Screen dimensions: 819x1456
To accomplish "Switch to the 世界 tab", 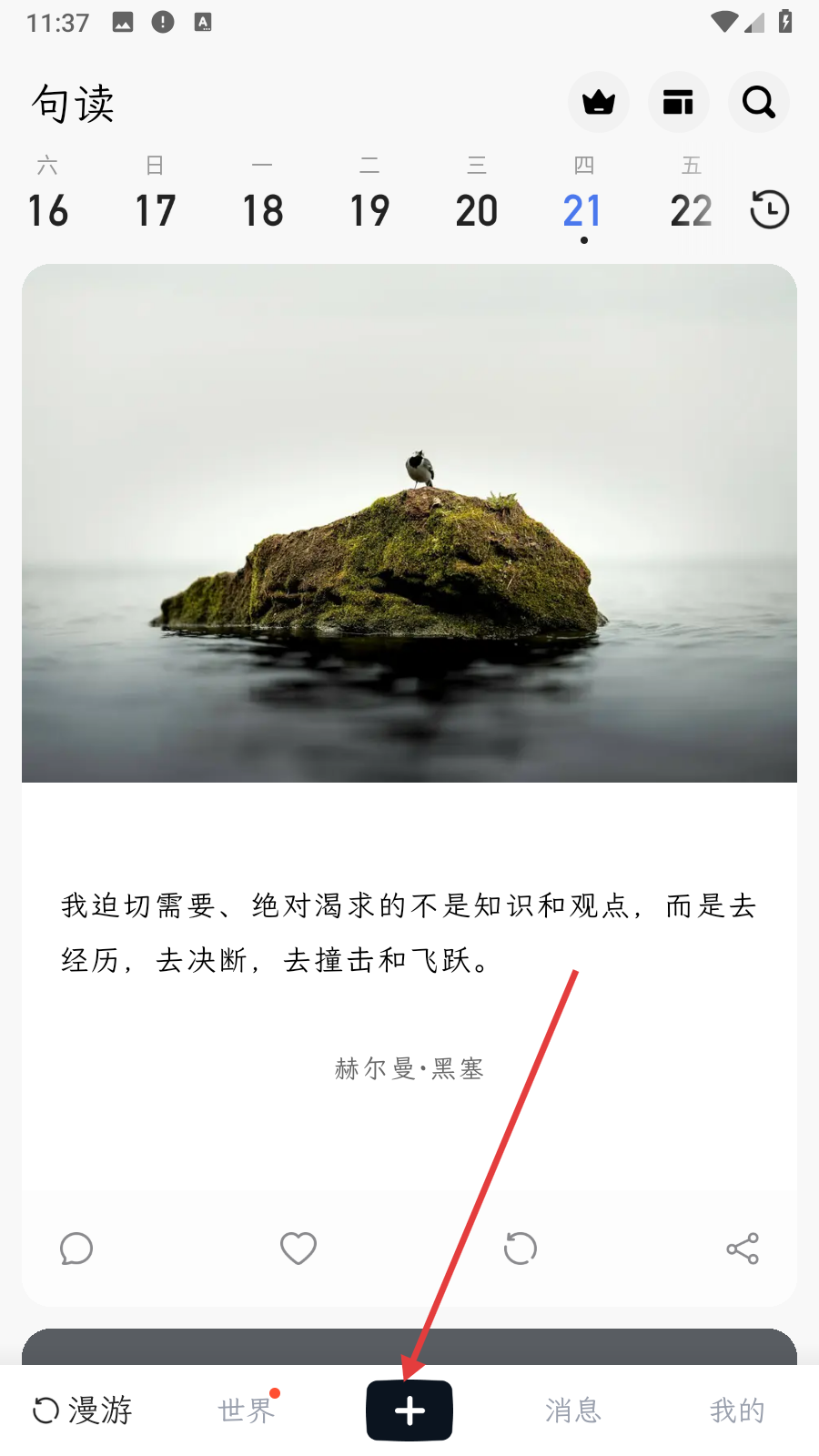I will point(246,1410).
